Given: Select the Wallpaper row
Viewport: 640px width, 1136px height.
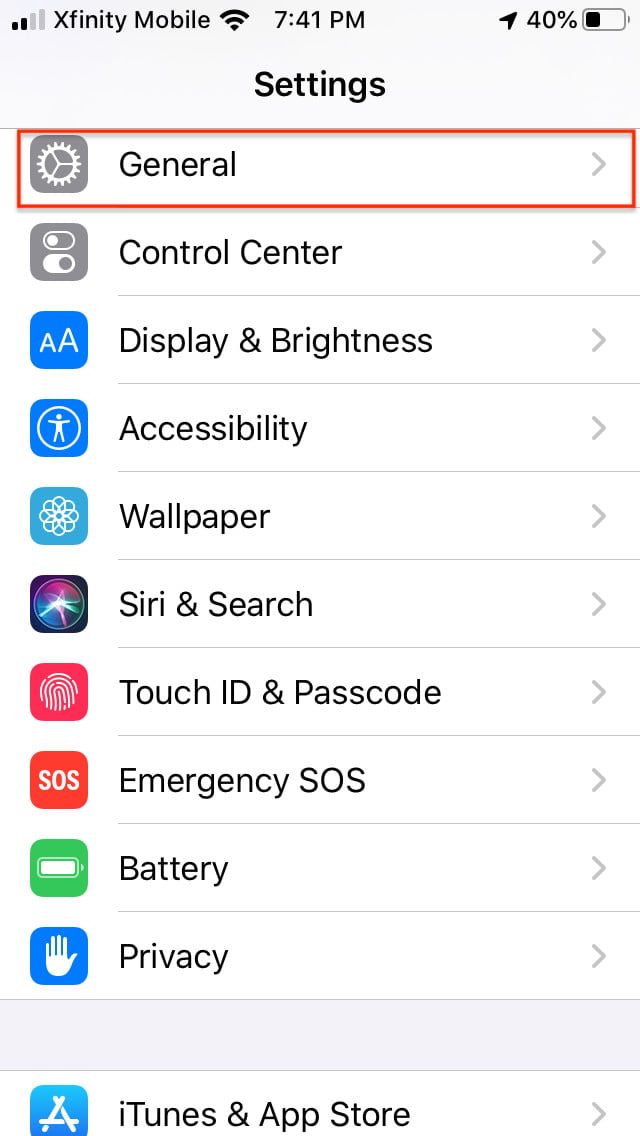Looking at the screenshot, I should click(x=320, y=516).
